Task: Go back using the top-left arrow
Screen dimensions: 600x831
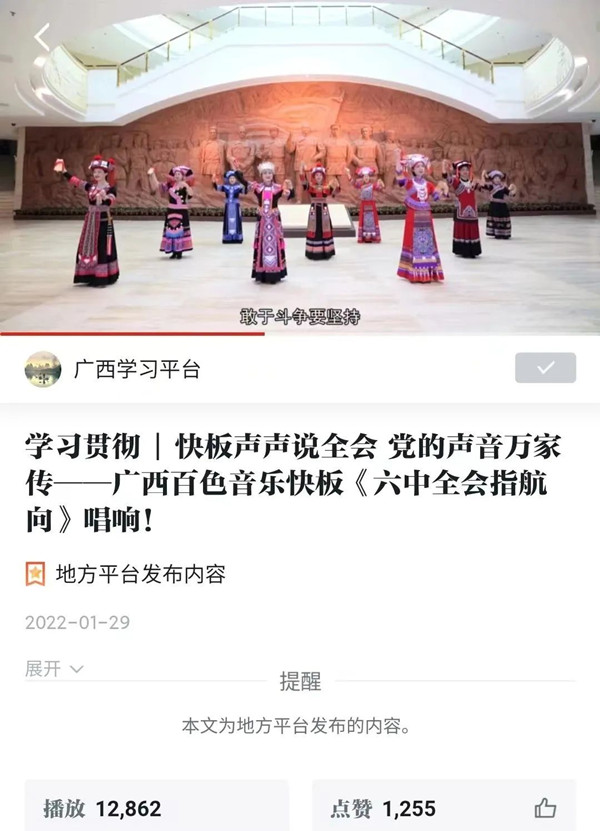Action: click(42, 37)
